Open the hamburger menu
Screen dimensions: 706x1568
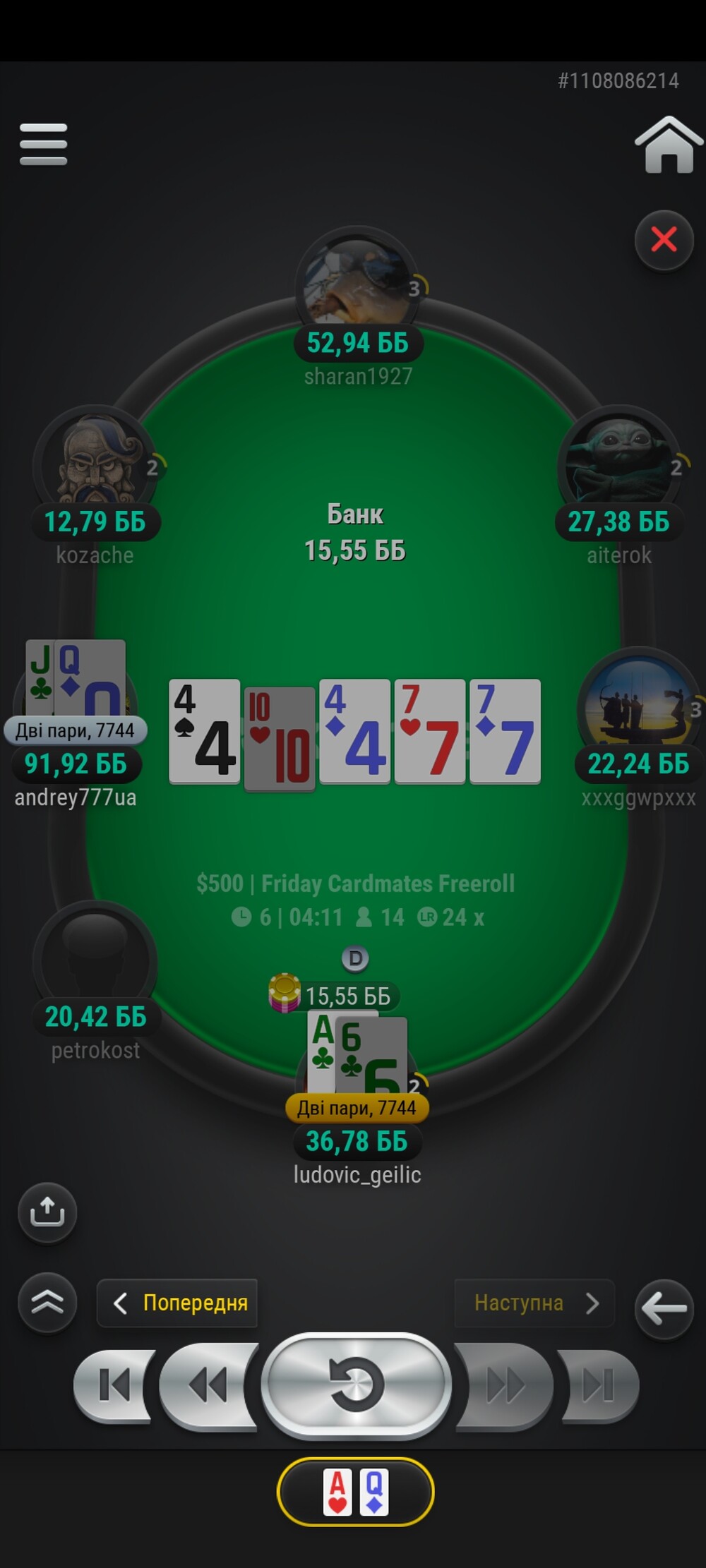44,144
